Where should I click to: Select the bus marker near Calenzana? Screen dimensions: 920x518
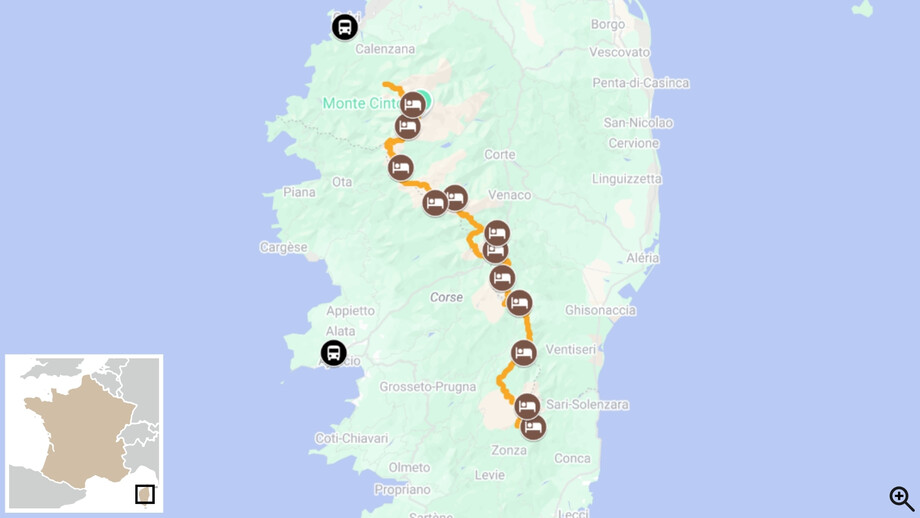pyautogui.click(x=345, y=27)
